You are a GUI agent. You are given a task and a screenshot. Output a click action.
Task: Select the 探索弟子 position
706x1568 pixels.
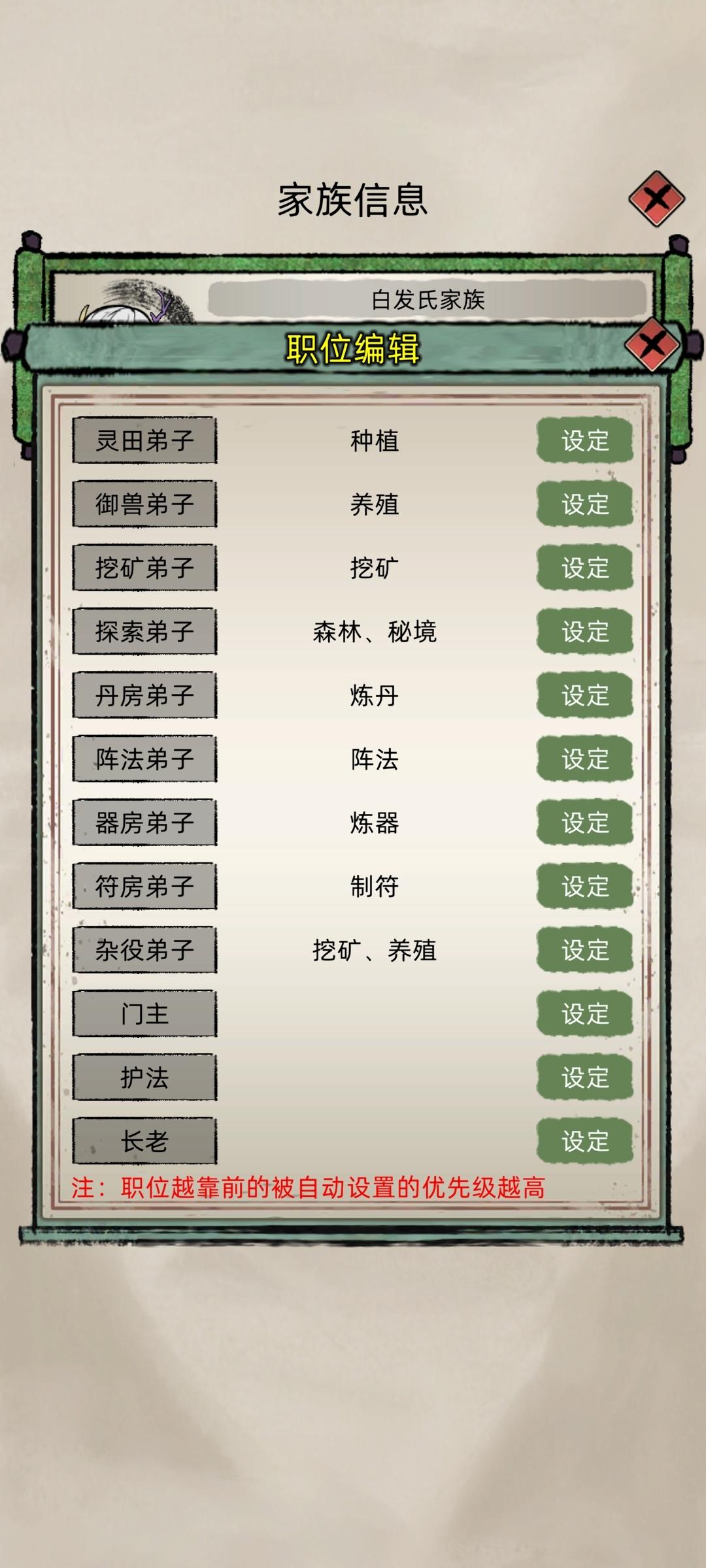point(144,631)
